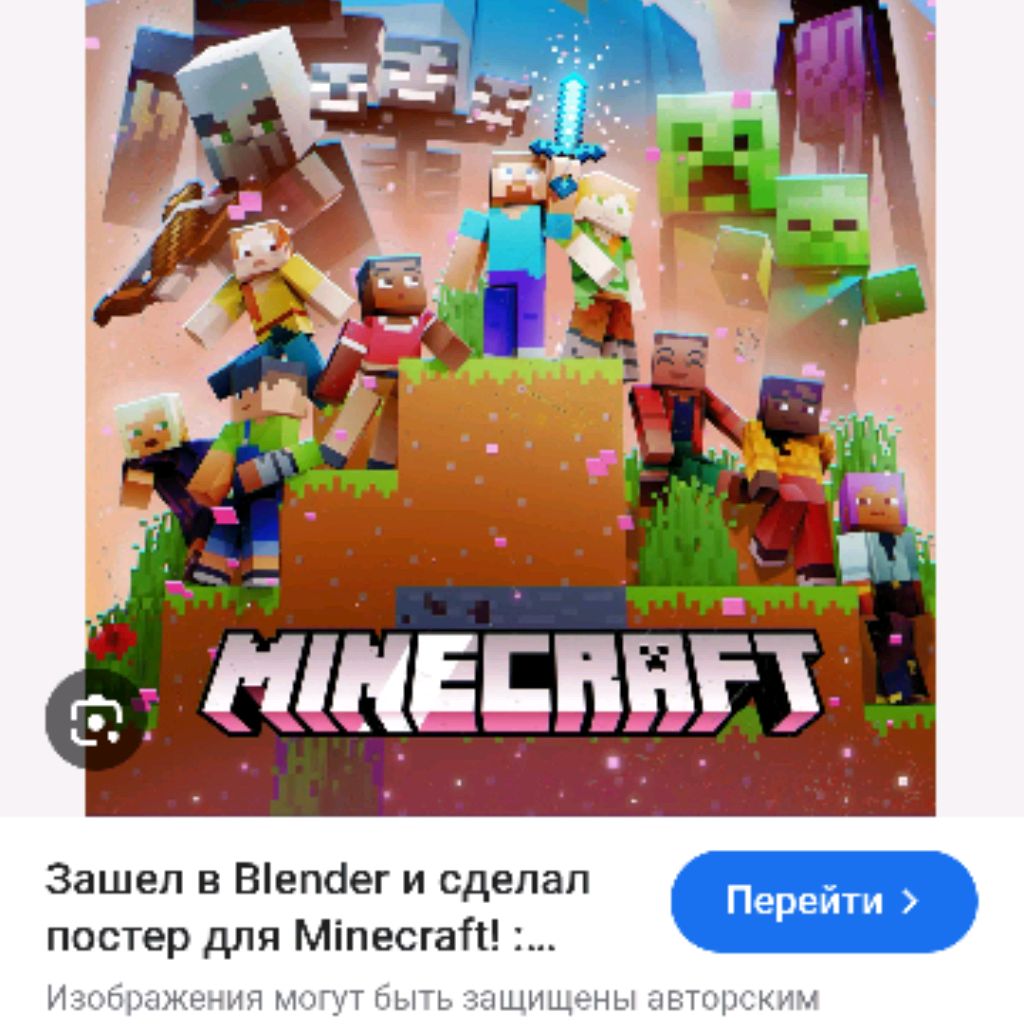1024x1024 pixels.
Task: Tap the blue Перейти button
Action: point(823,902)
